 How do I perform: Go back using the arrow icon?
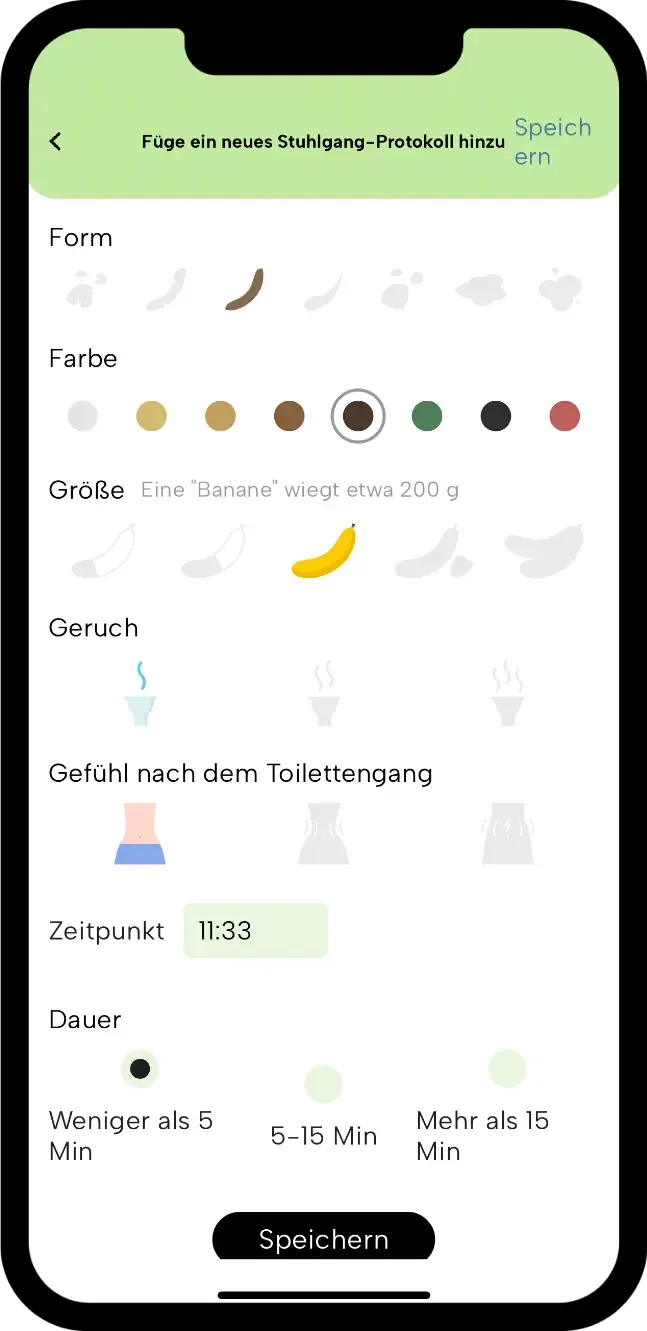click(55, 142)
